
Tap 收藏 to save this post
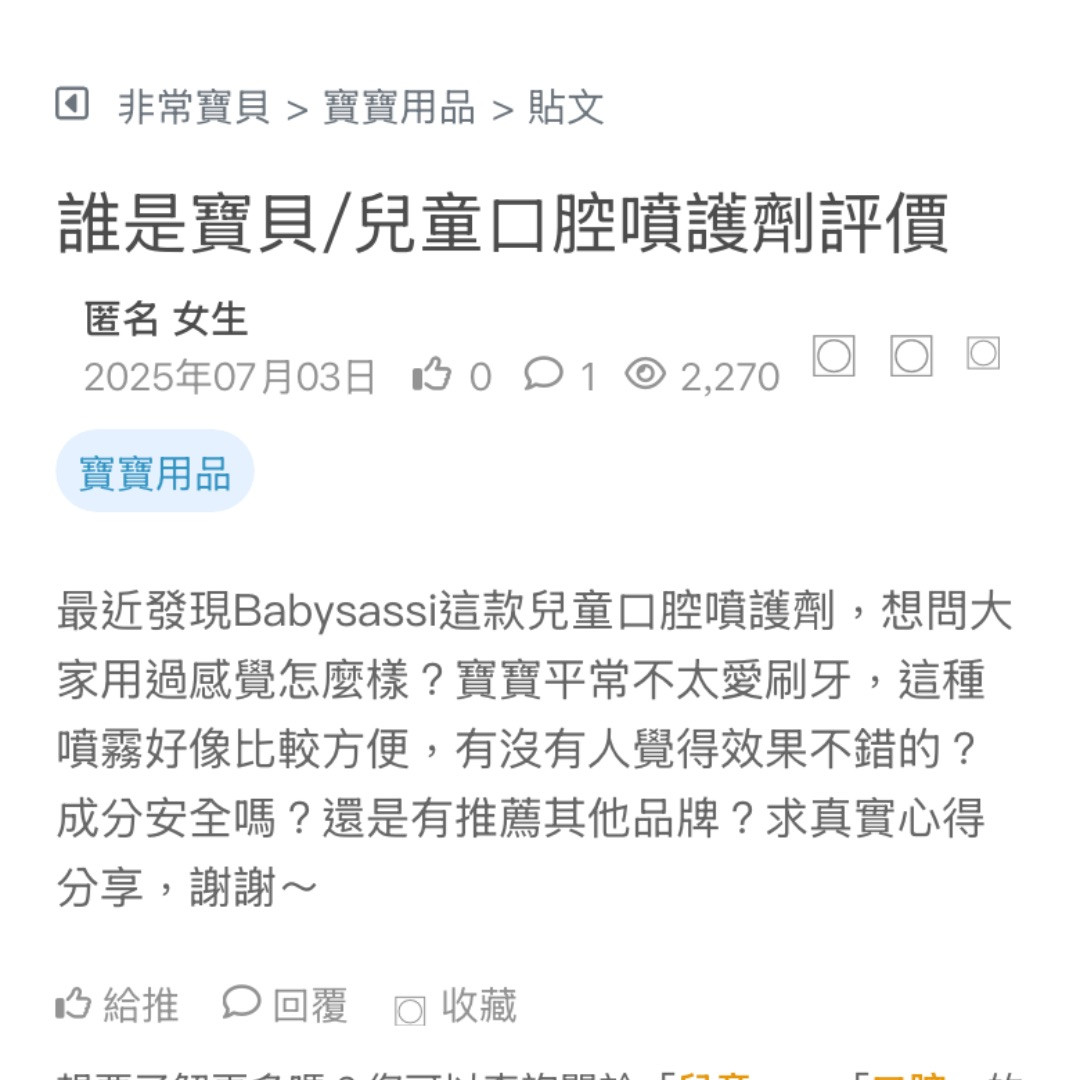457,1006
